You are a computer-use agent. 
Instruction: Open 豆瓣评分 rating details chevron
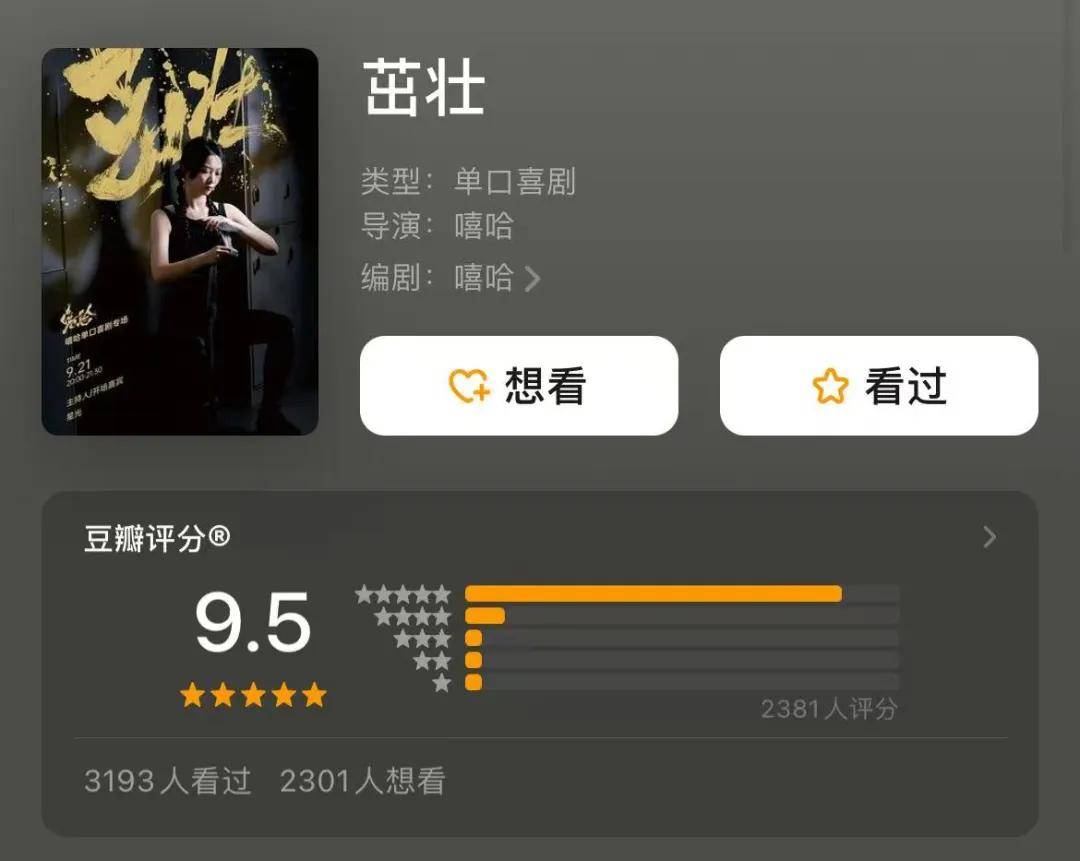pos(989,538)
